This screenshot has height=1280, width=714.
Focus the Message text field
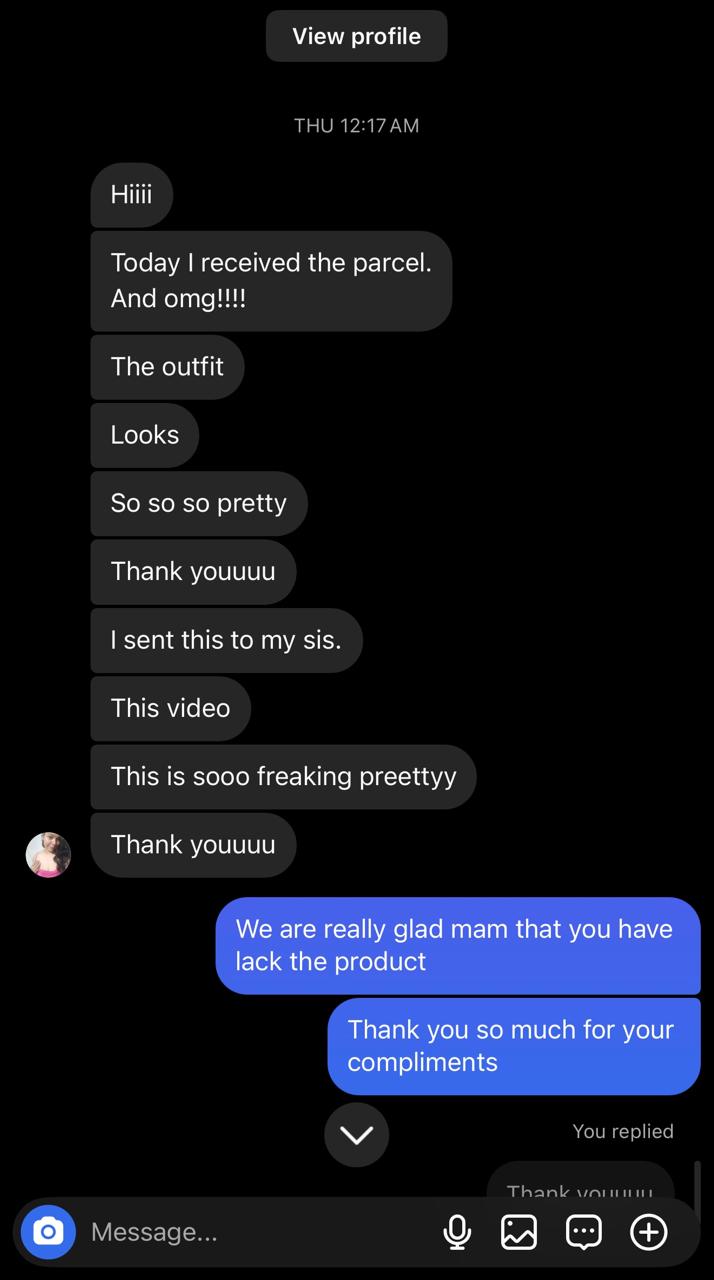click(x=250, y=1232)
